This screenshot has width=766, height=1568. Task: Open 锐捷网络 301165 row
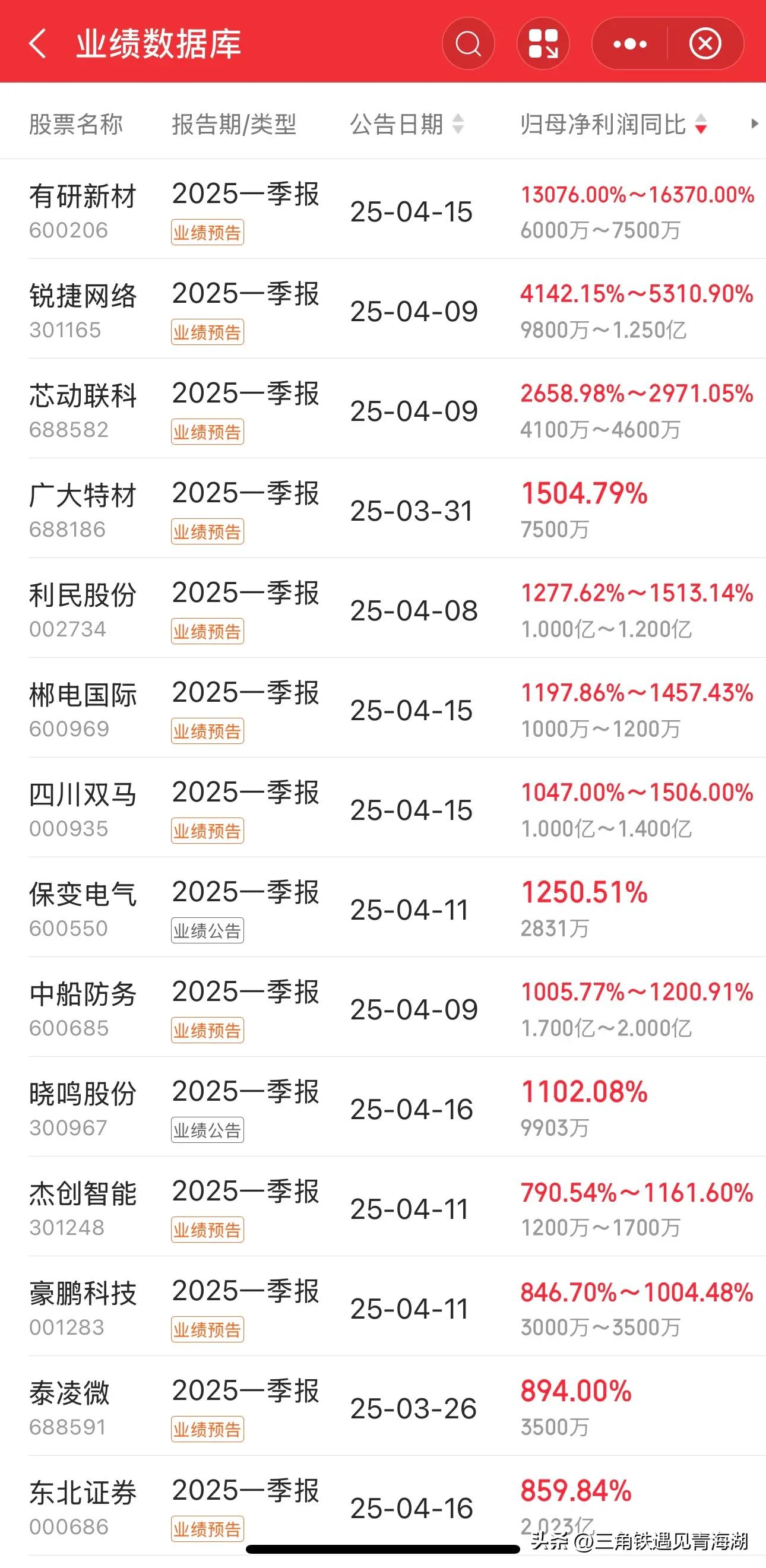[383, 309]
